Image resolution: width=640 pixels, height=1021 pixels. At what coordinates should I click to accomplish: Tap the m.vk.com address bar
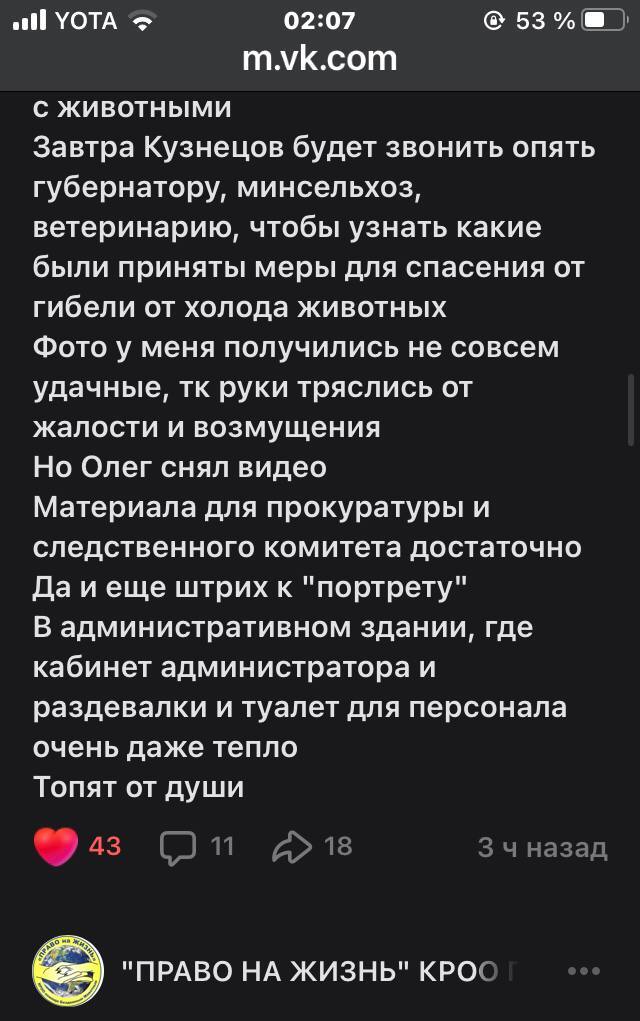(x=320, y=58)
